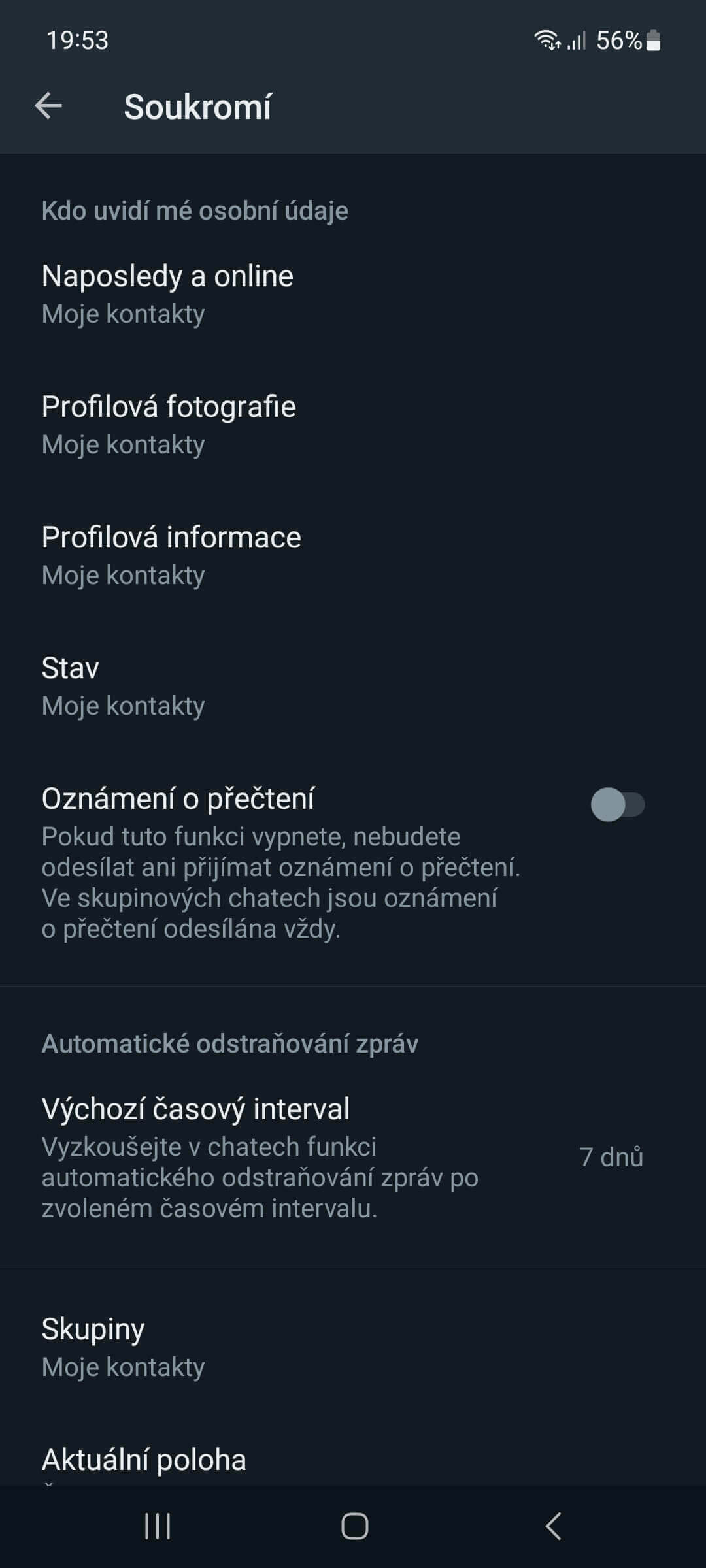Open Profilová fotografie privacy setting
This screenshot has height=1568, width=706.
(353, 425)
